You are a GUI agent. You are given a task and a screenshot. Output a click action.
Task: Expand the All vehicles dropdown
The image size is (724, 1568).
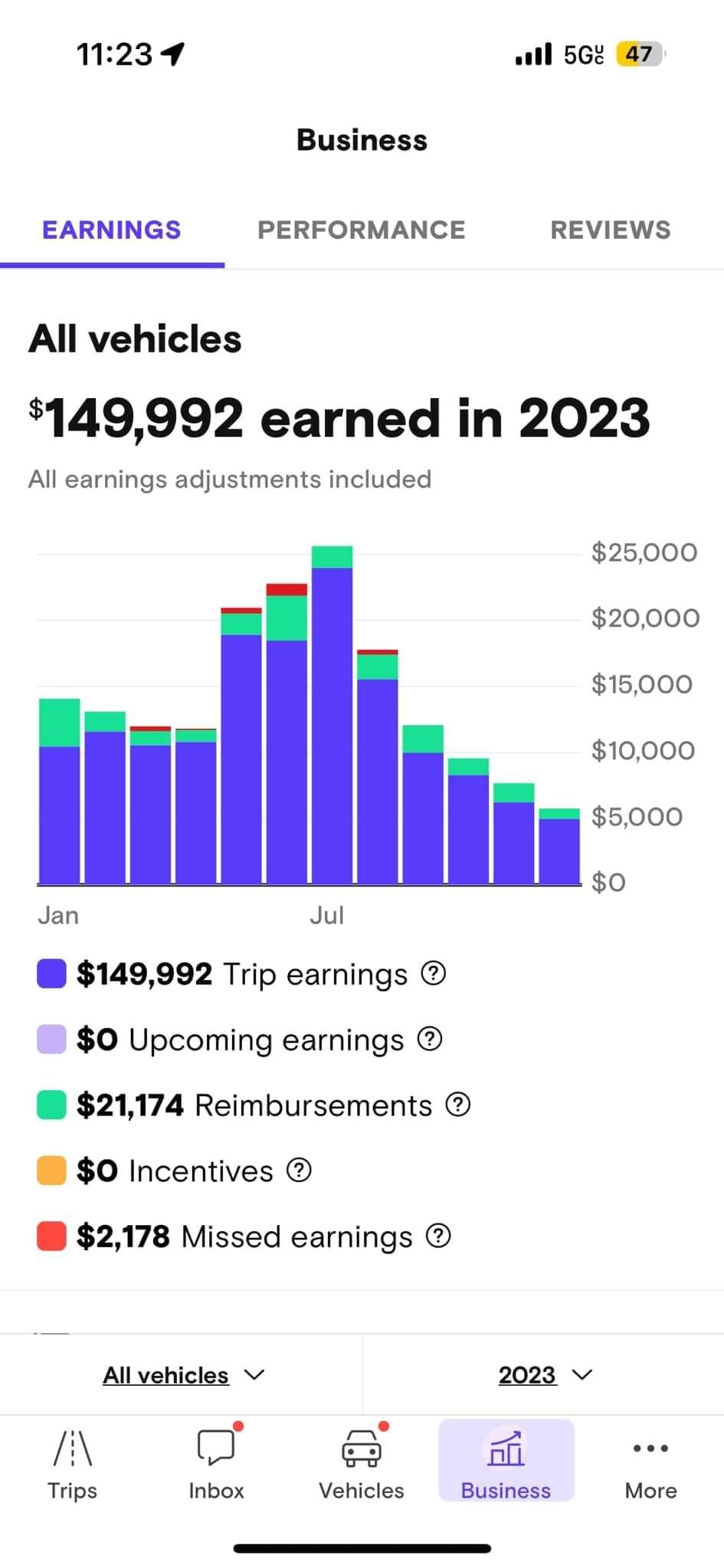click(184, 1375)
